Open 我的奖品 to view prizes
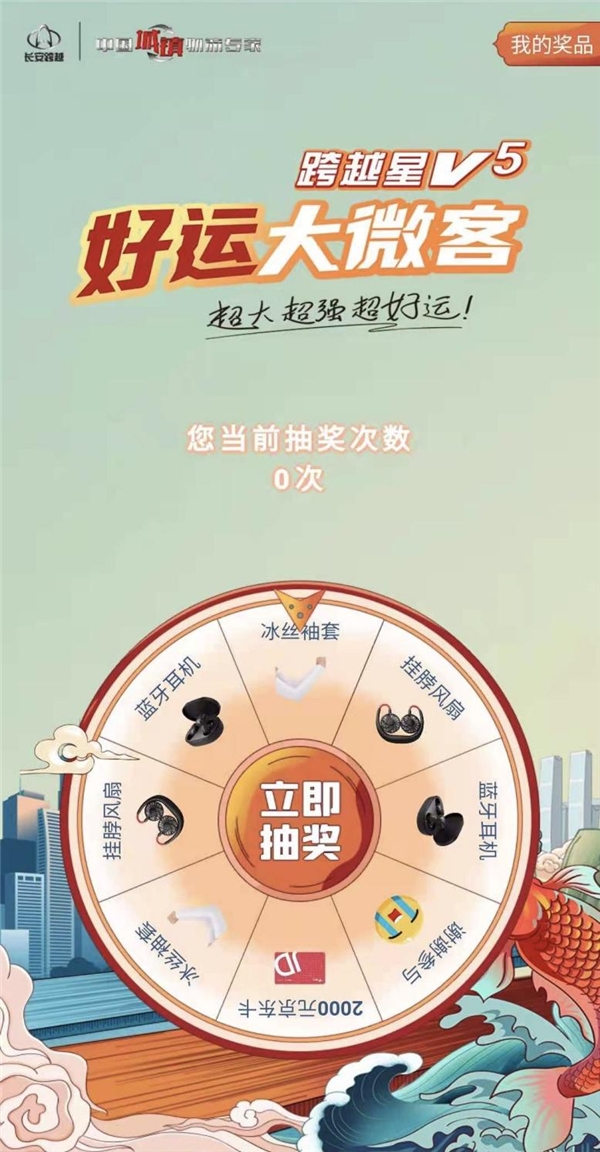 [x=549, y=45]
